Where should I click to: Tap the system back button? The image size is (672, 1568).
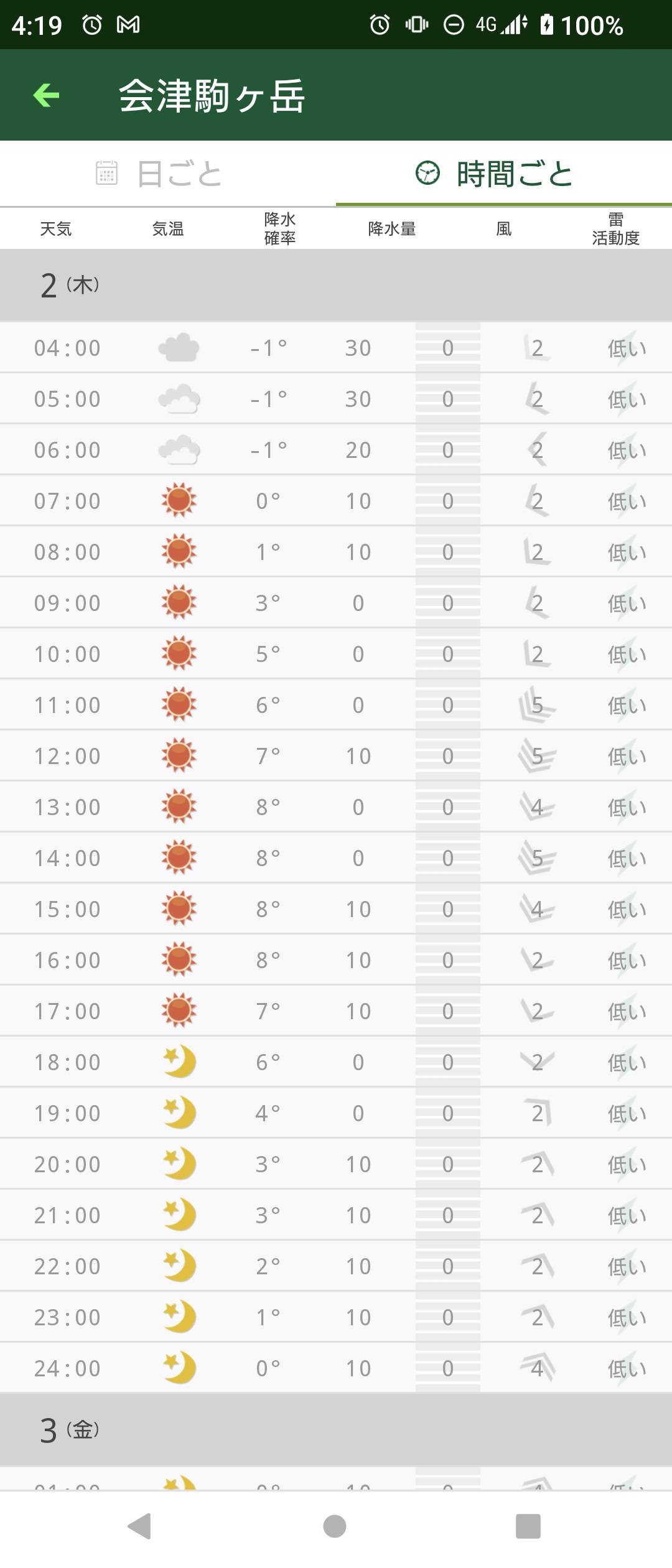tap(140, 1526)
